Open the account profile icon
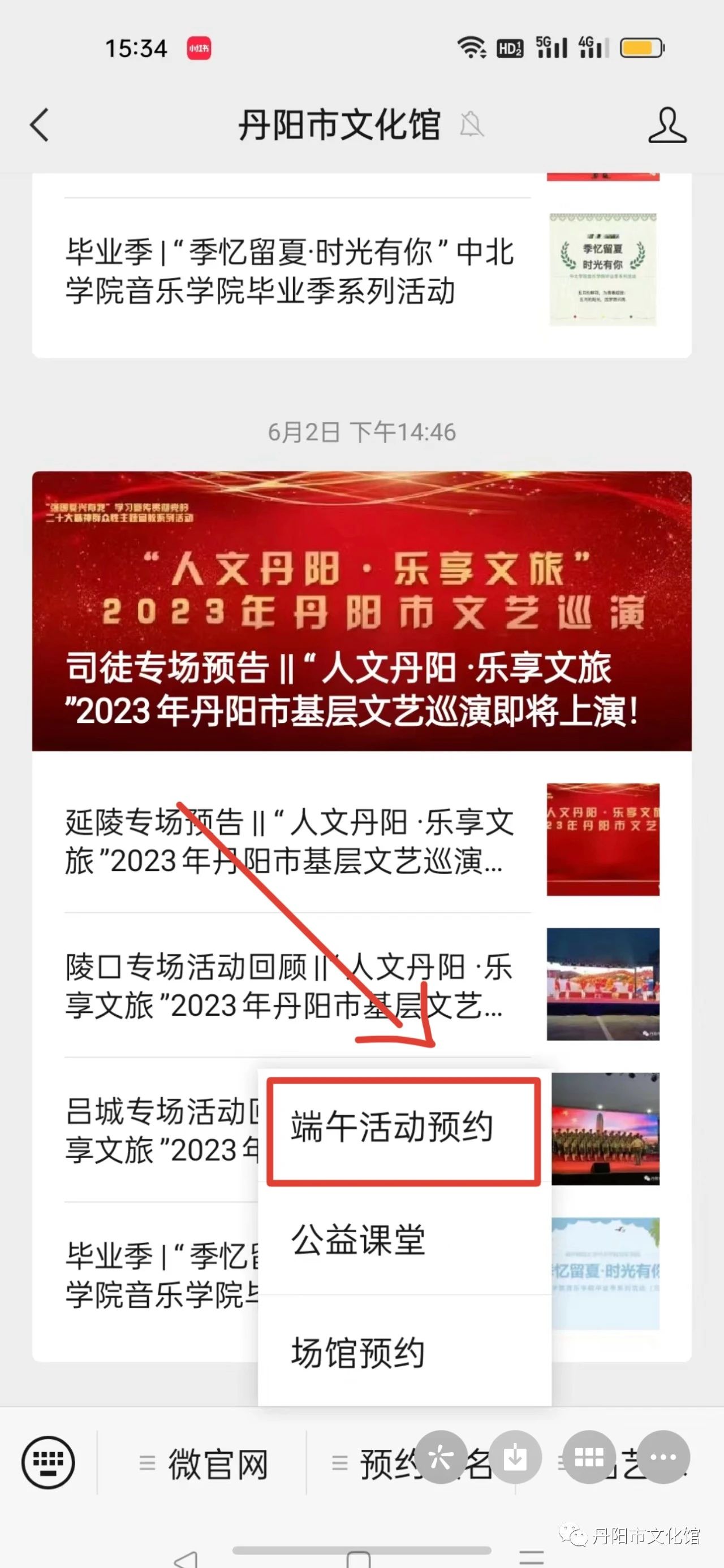This screenshot has width=724, height=1568. point(667,125)
